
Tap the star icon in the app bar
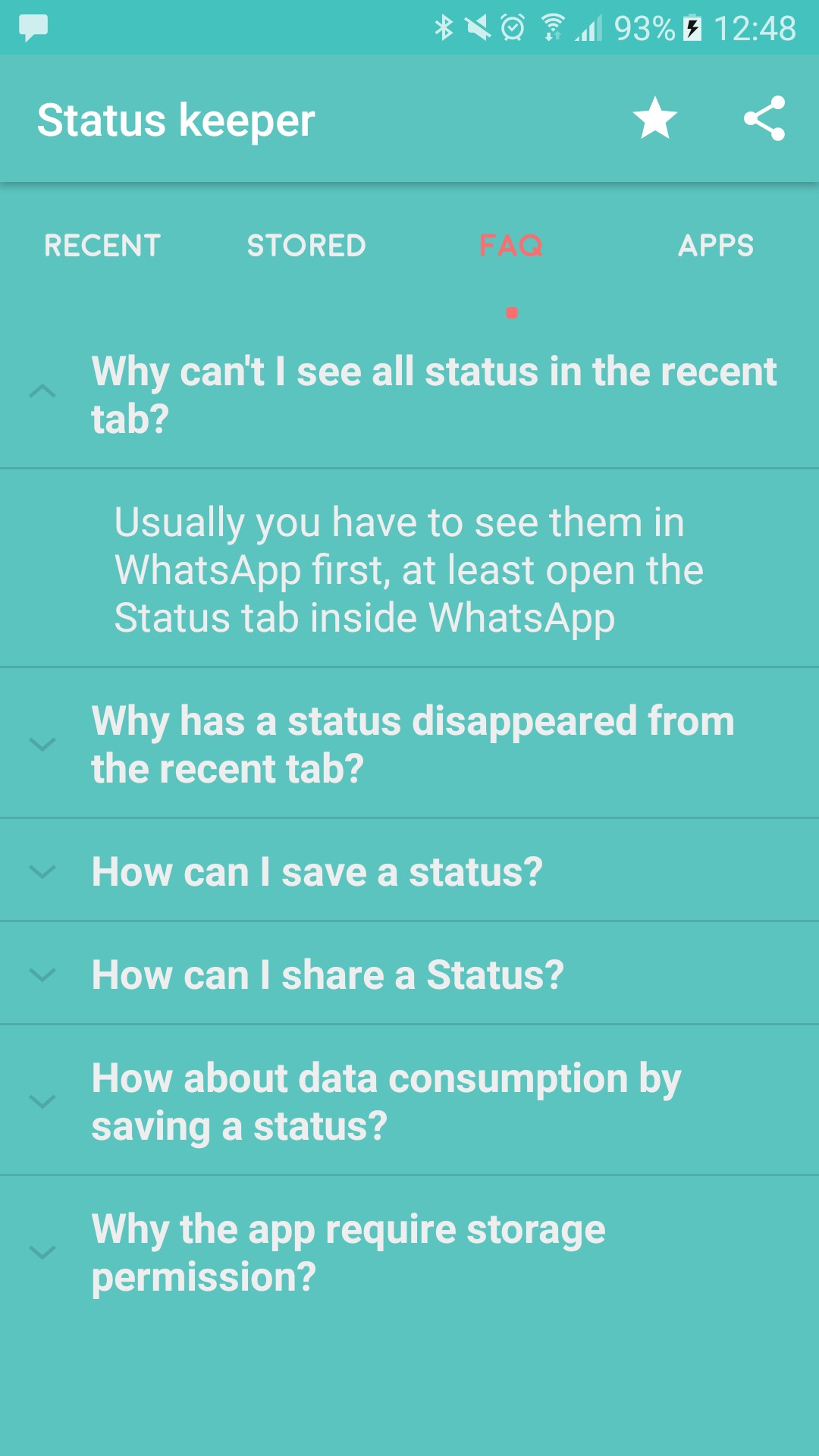click(x=654, y=119)
